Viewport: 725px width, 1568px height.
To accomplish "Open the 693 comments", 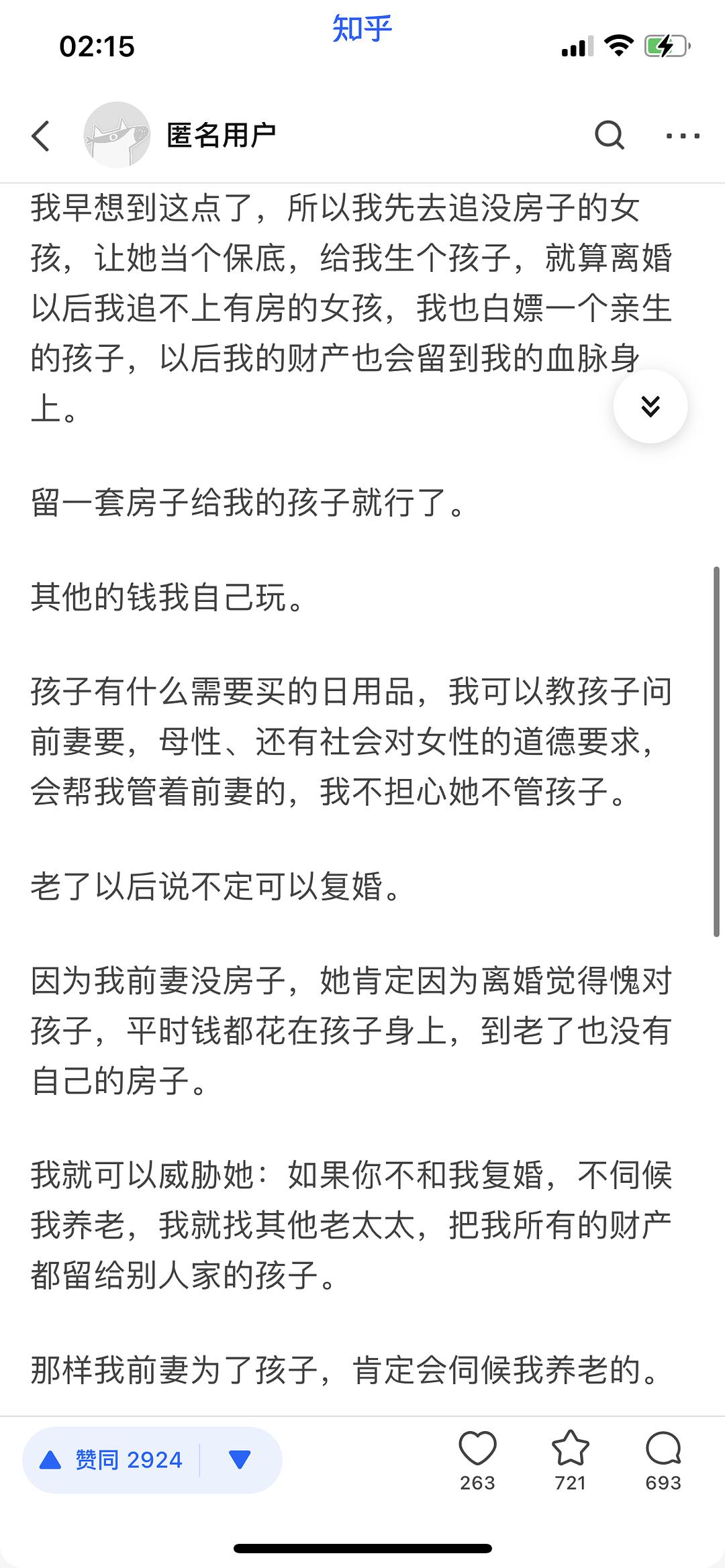I will pos(663,1461).
